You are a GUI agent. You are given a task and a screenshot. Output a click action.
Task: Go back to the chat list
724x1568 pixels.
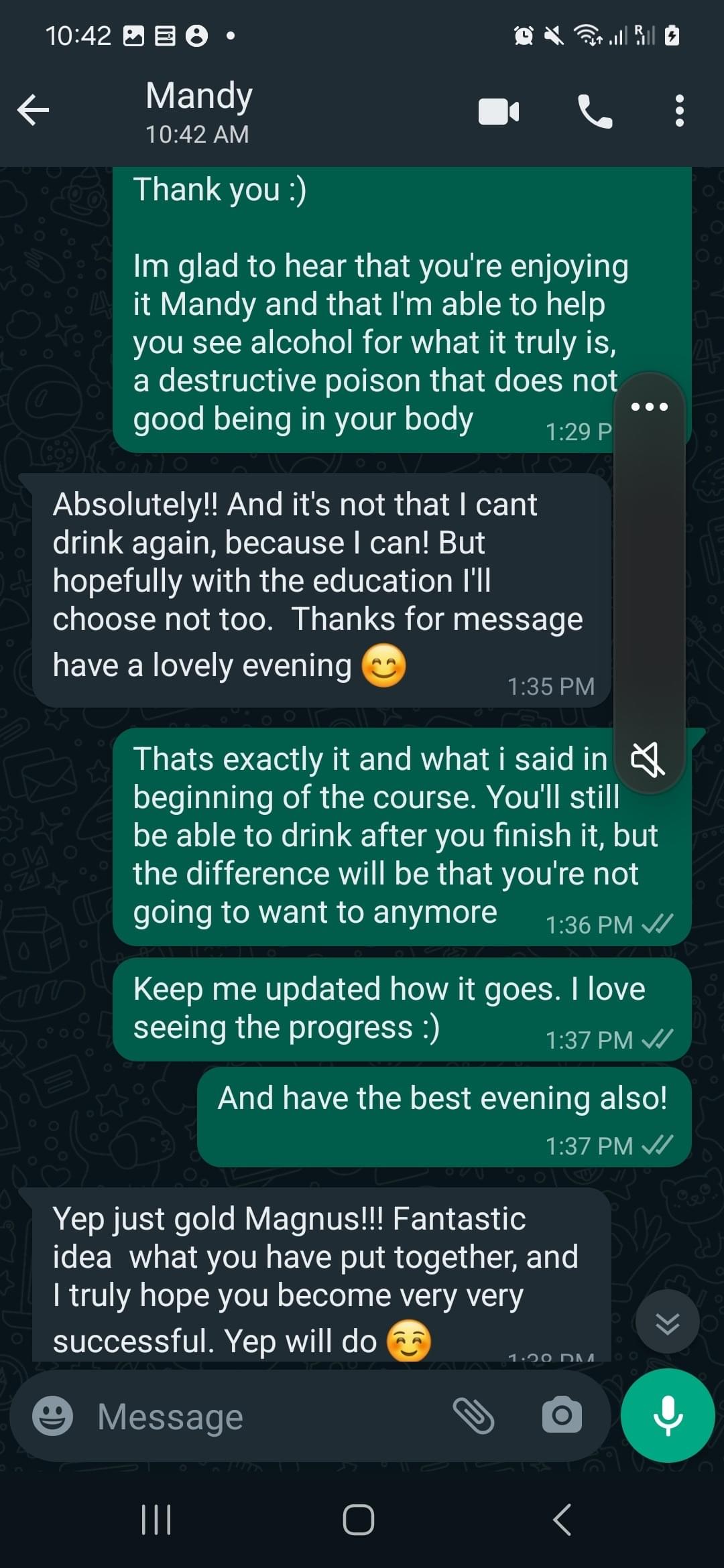[x=34, y=111]
